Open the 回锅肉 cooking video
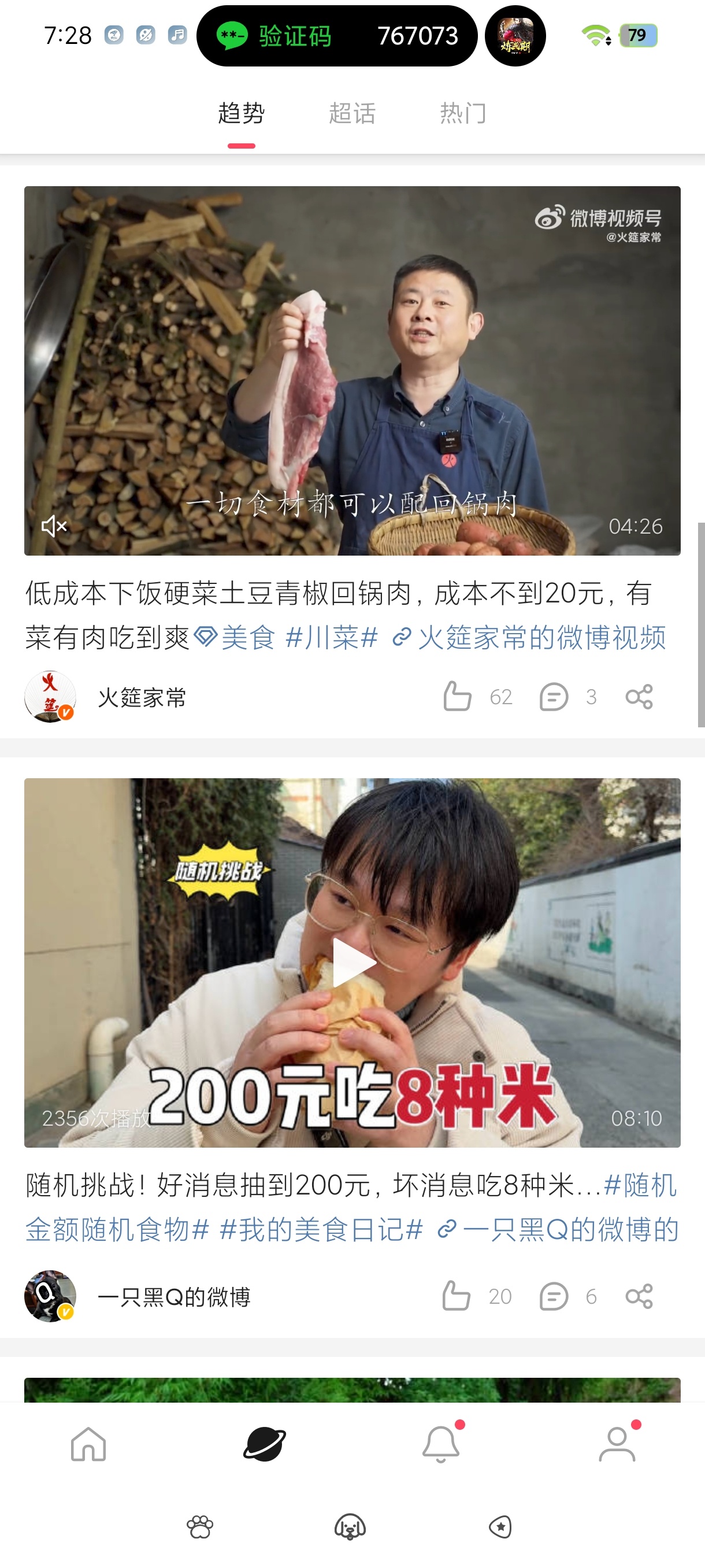 352,371
